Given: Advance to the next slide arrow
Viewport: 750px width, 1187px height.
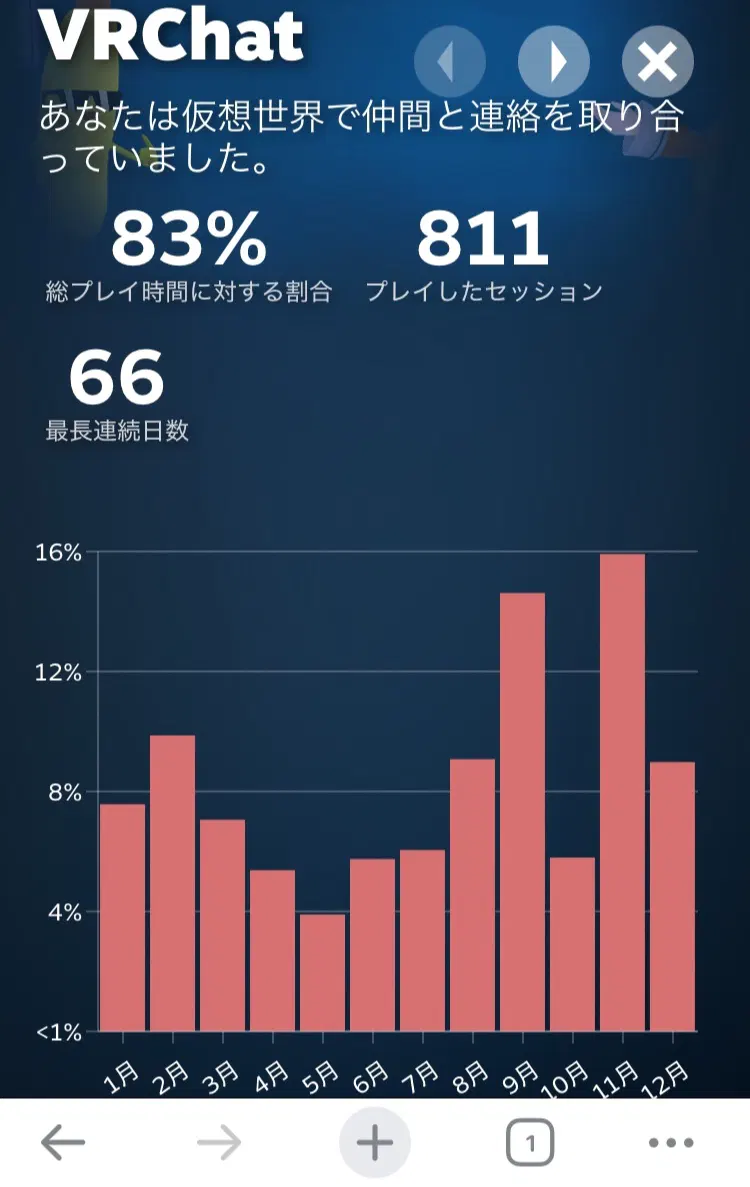Looking at the screenshot, I should [554, 62].
